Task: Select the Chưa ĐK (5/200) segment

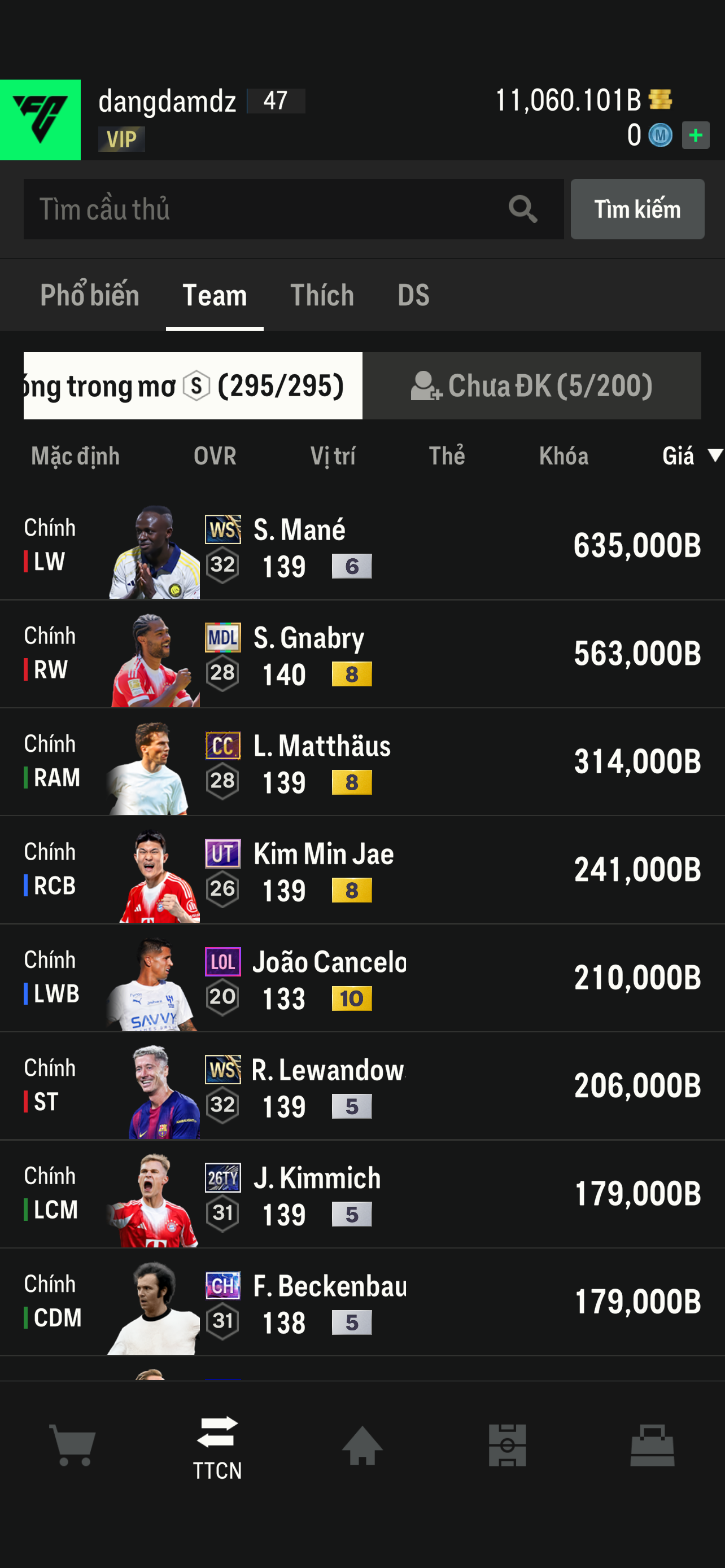Action: [x=531, y=386]
